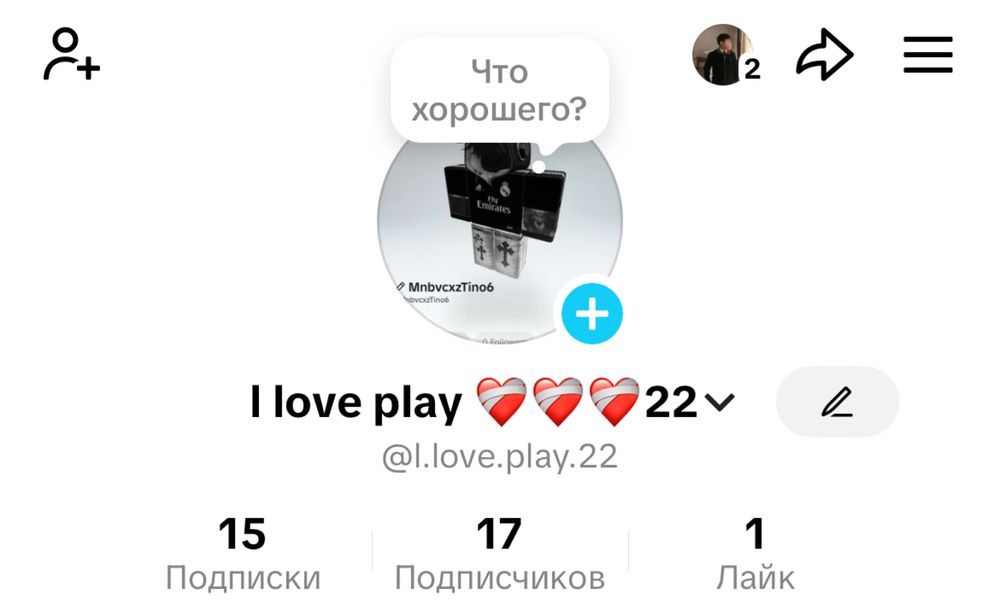Tap the add friends icon
Viewport: 1000px width, 600px height.
(71, 55)
